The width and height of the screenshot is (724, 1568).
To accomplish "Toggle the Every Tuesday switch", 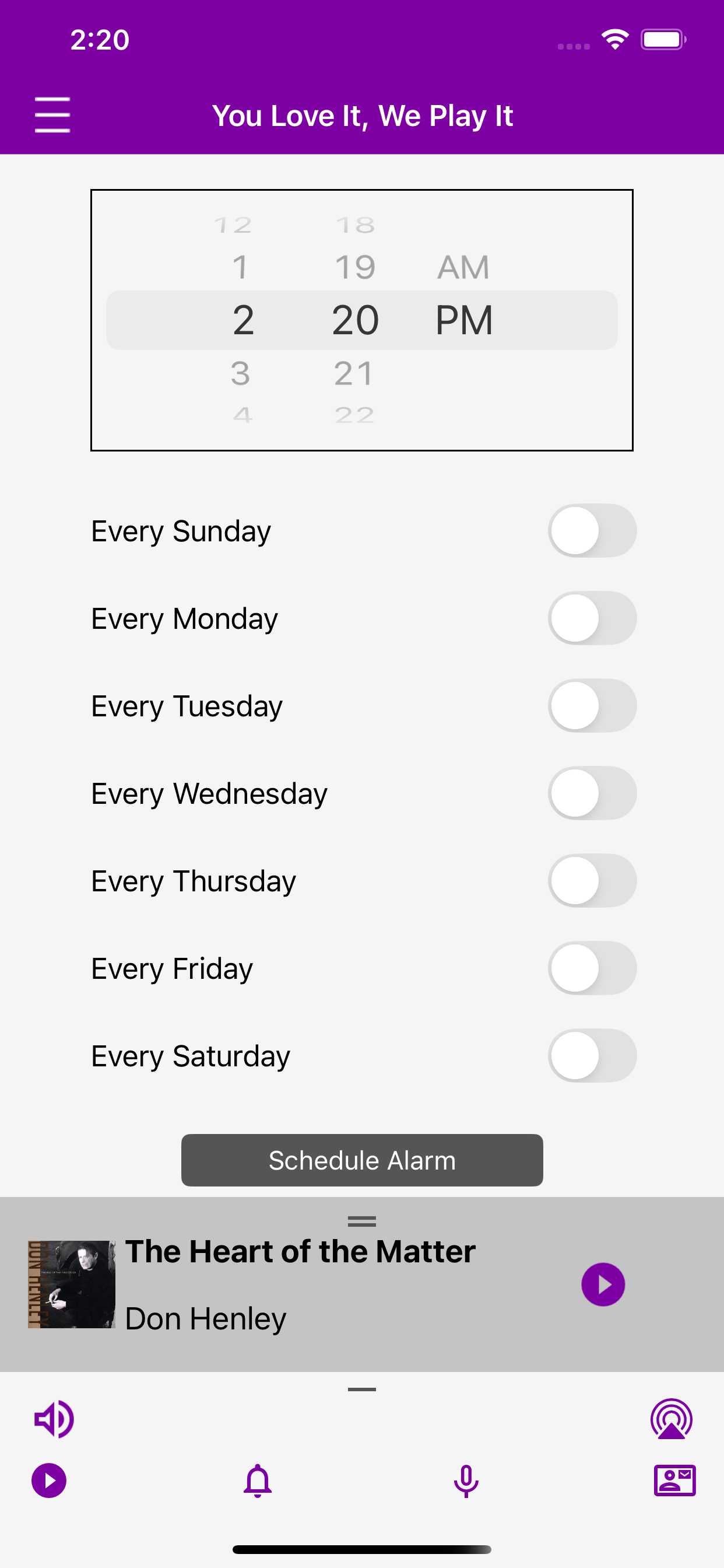I will (x=592, y=705).
